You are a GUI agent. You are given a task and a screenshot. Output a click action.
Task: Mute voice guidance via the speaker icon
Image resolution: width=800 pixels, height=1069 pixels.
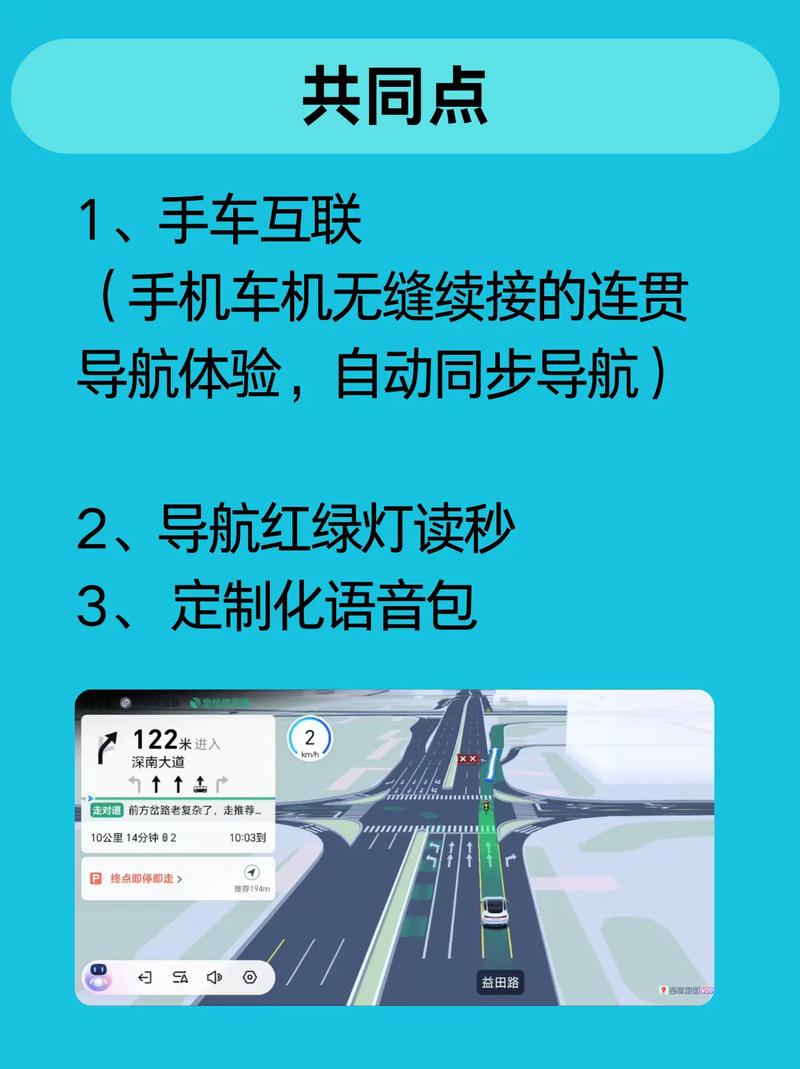[x=214, y=977]
